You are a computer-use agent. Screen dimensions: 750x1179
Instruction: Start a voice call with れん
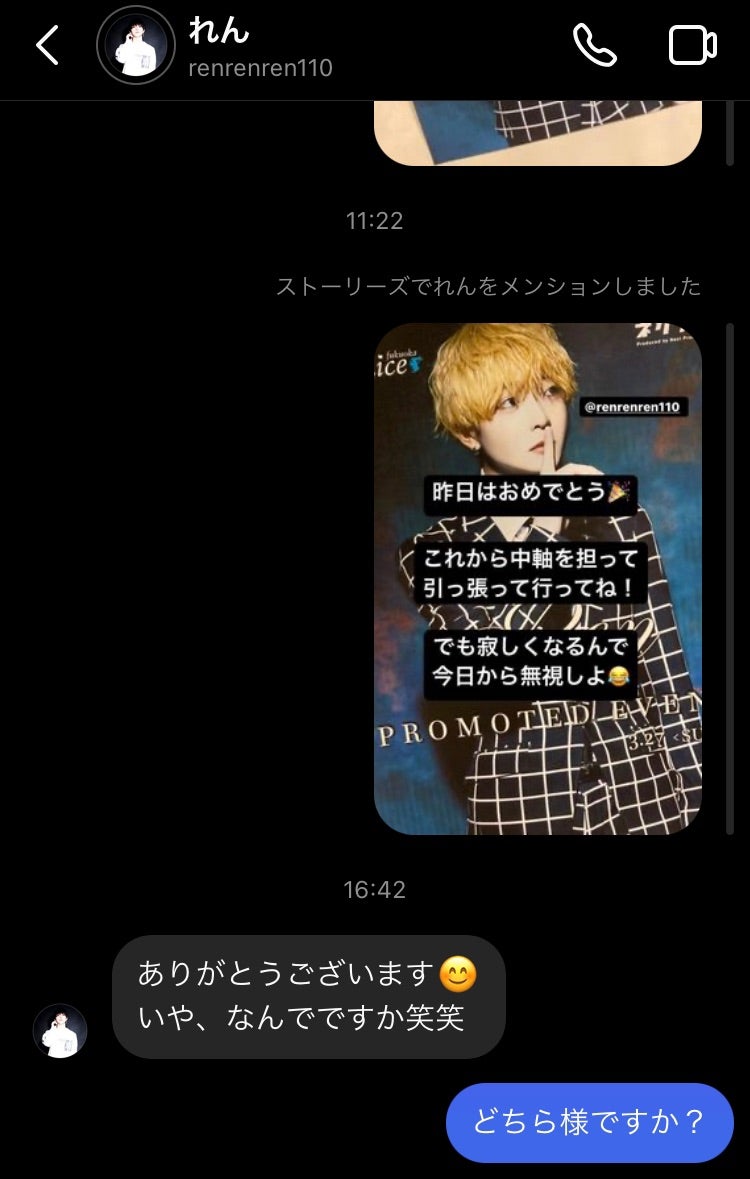pos(594,46)
